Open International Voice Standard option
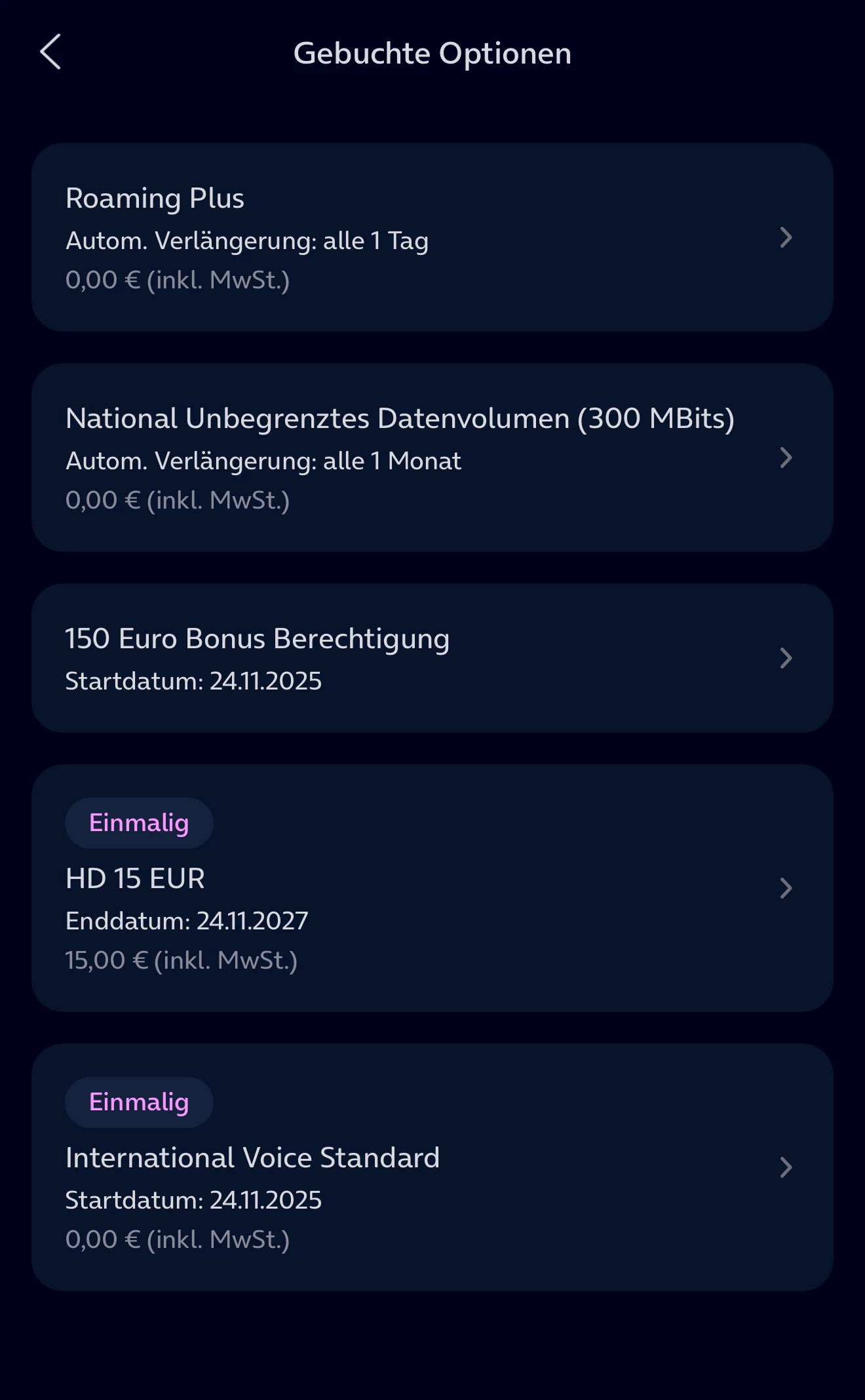The image size is (865, 1400). click(x=432, y=1167)
